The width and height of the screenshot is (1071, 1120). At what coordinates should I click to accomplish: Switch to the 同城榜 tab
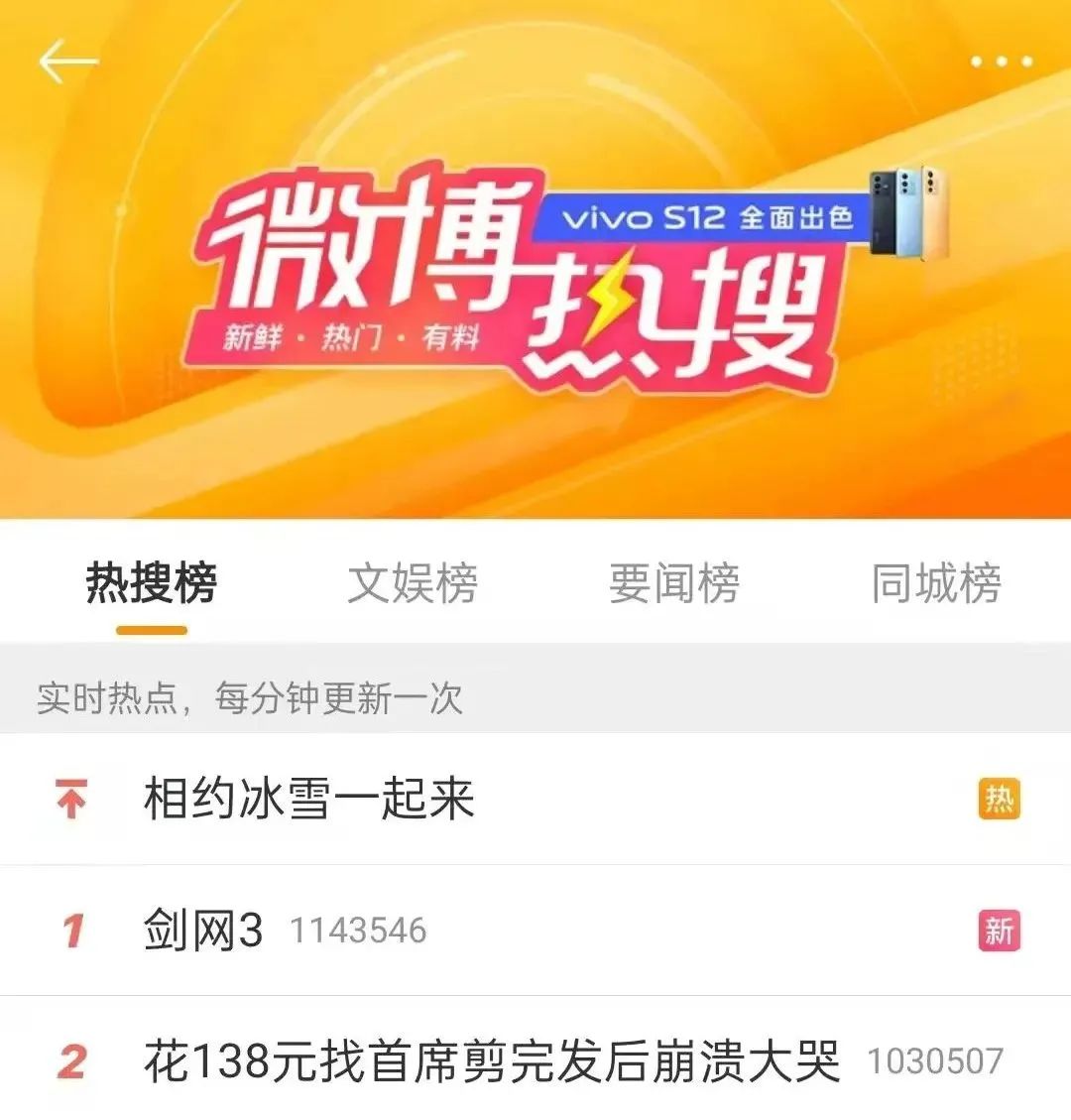[936, 583]
